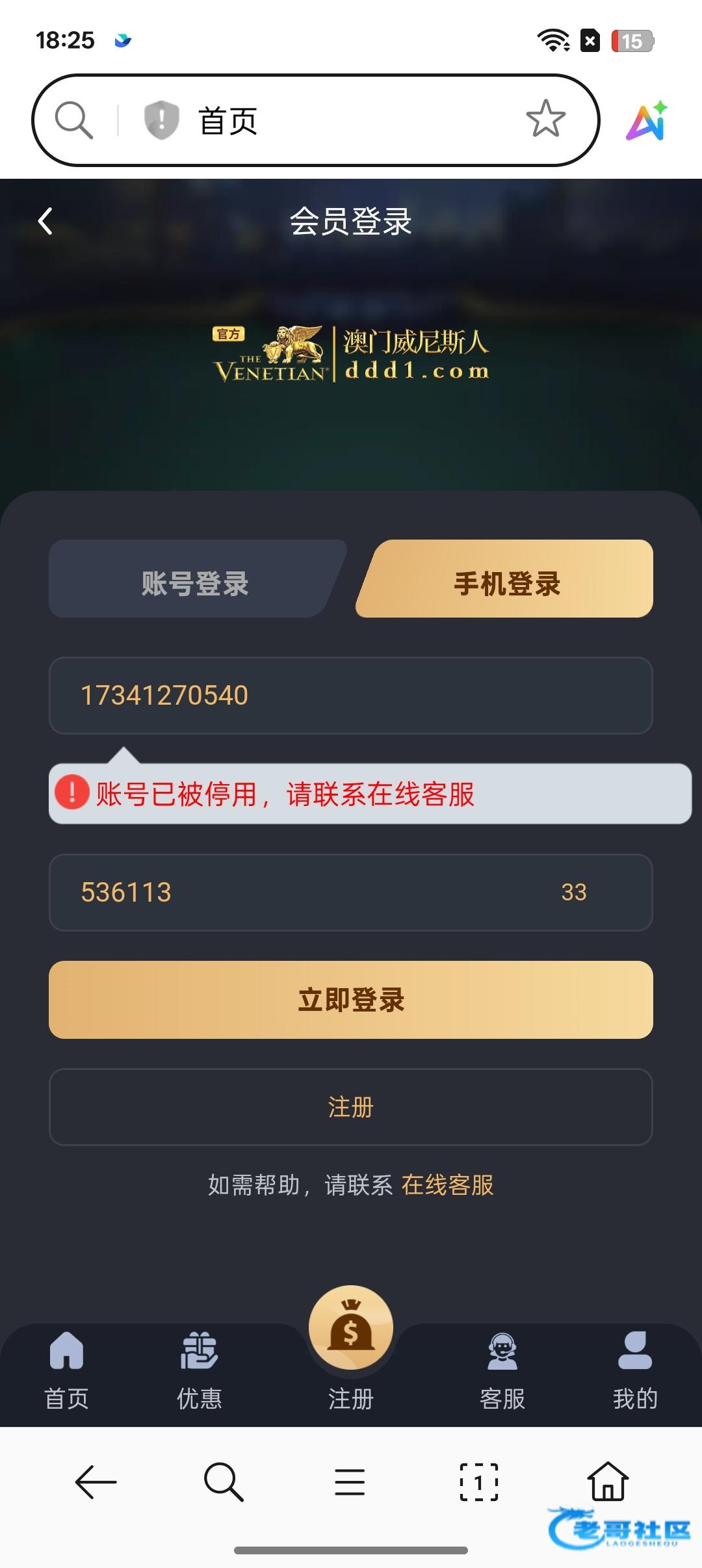Open the 在线客服 help link
702x1568 pixels.
(447, 1185)
